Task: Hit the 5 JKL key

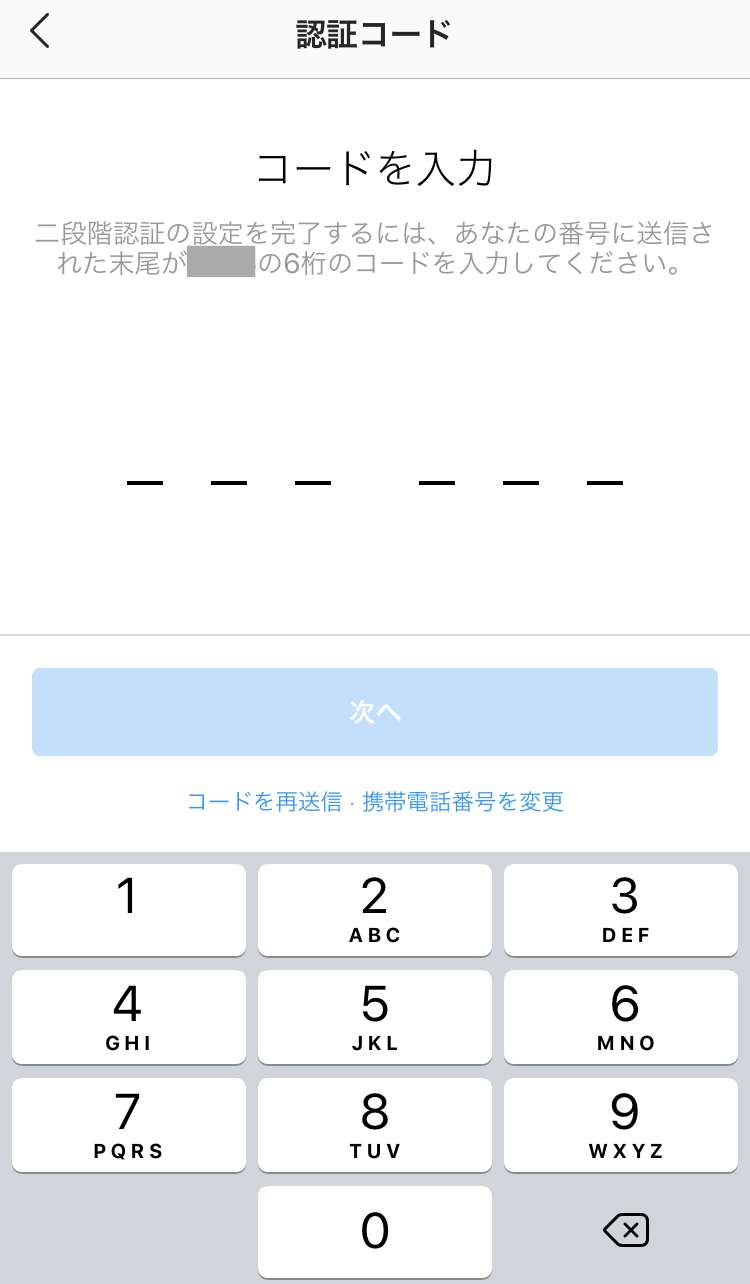Action: [375, 1017]
